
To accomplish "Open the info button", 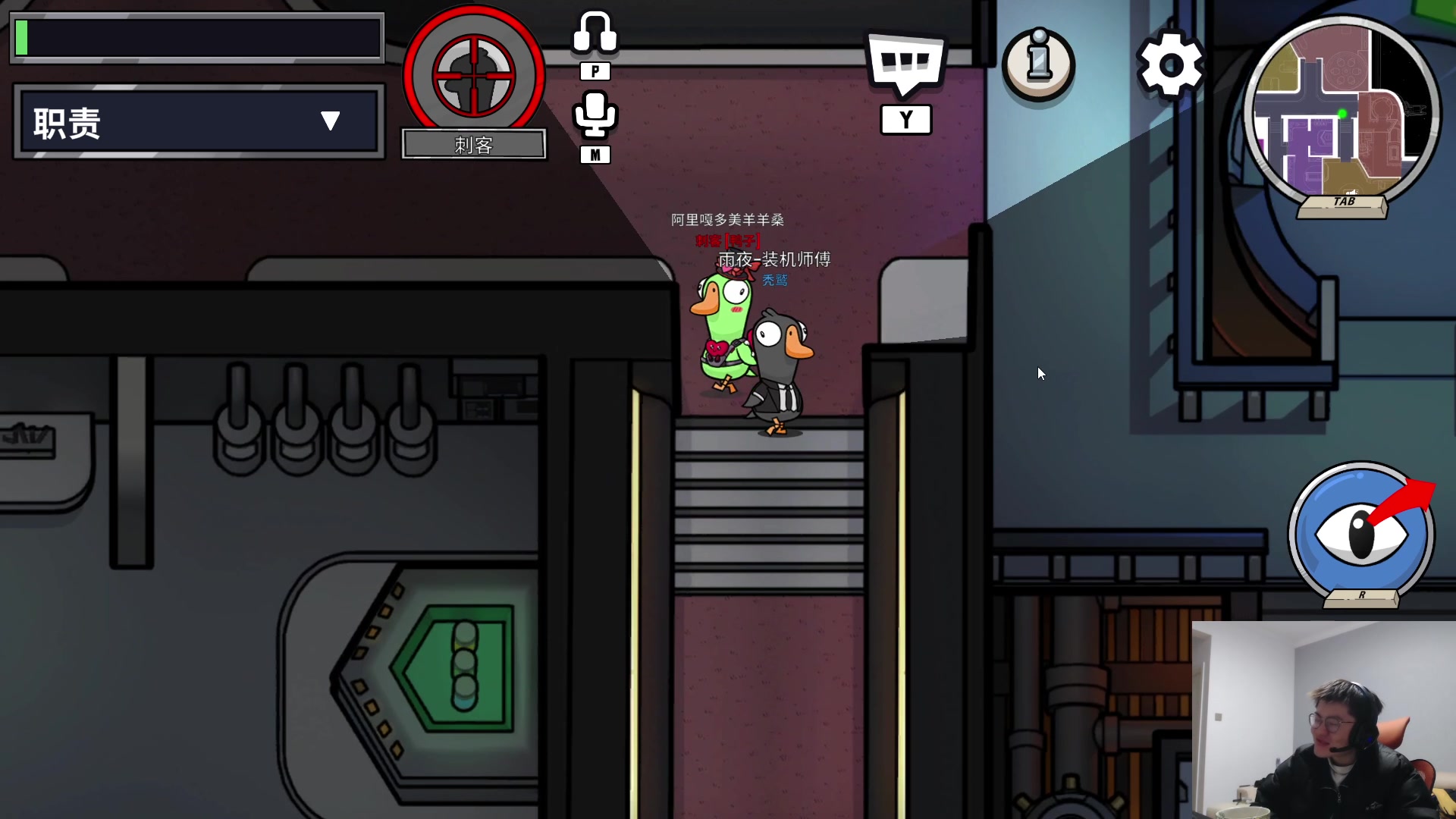I will 1038,64.
